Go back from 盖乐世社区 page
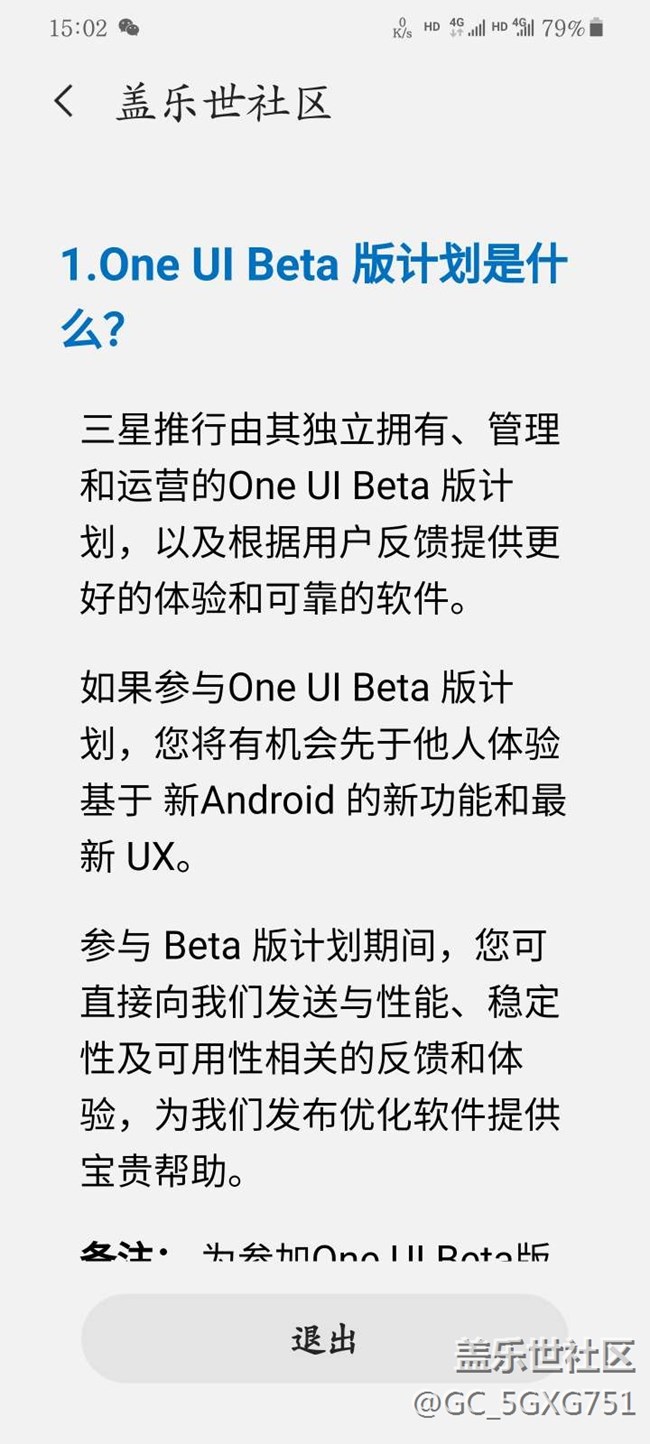 65,102
